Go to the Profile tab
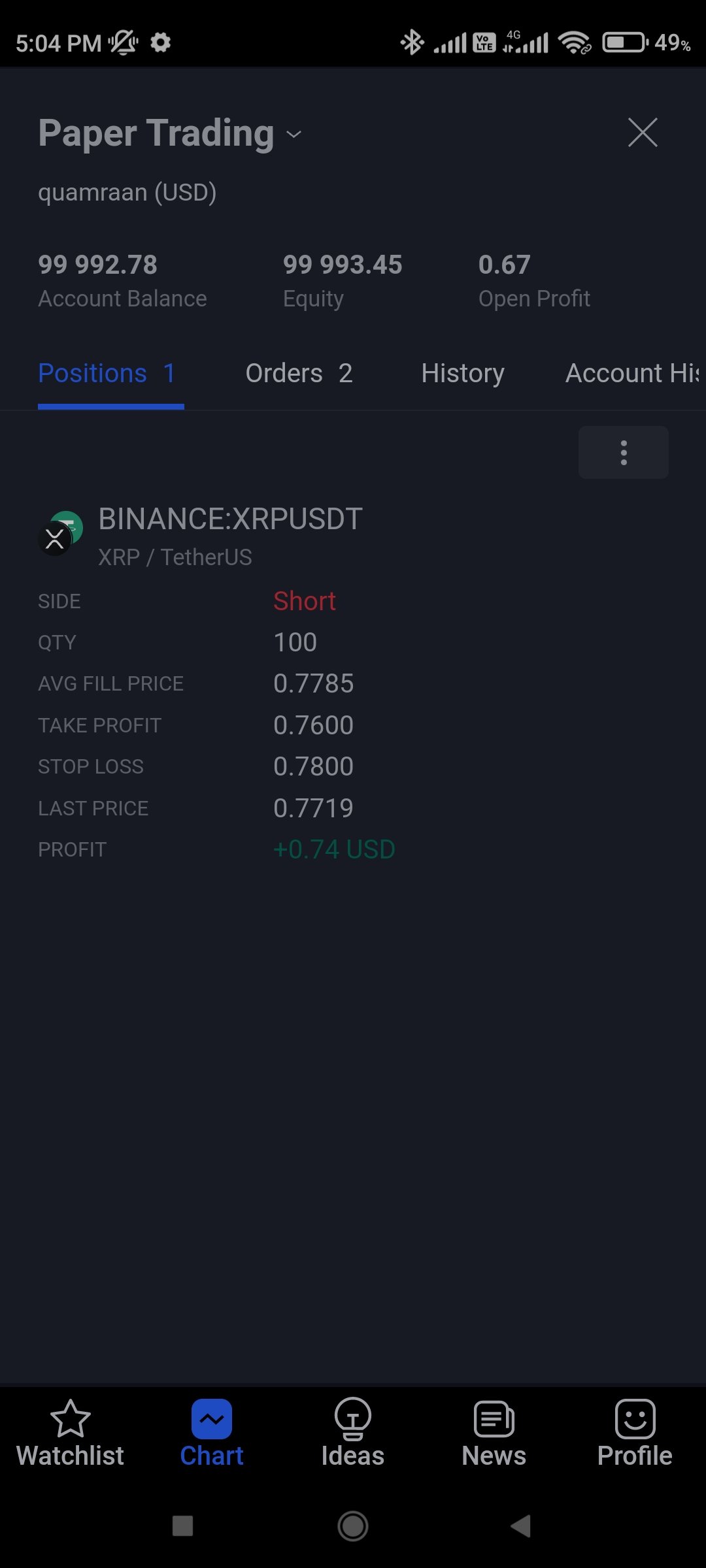706x1568 pixels. point(635,1435)
